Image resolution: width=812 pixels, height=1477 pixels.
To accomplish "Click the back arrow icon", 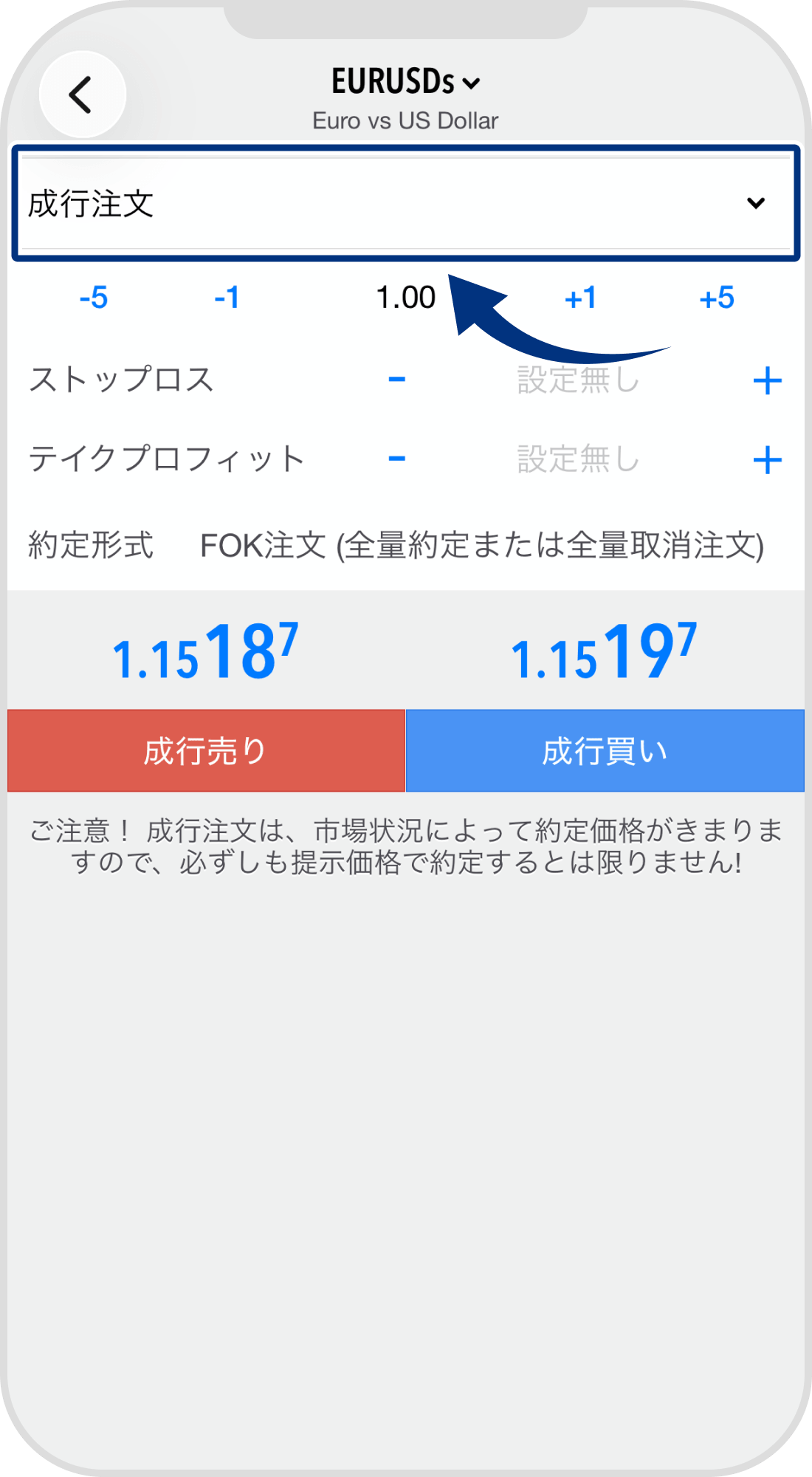I will (81, 94).
